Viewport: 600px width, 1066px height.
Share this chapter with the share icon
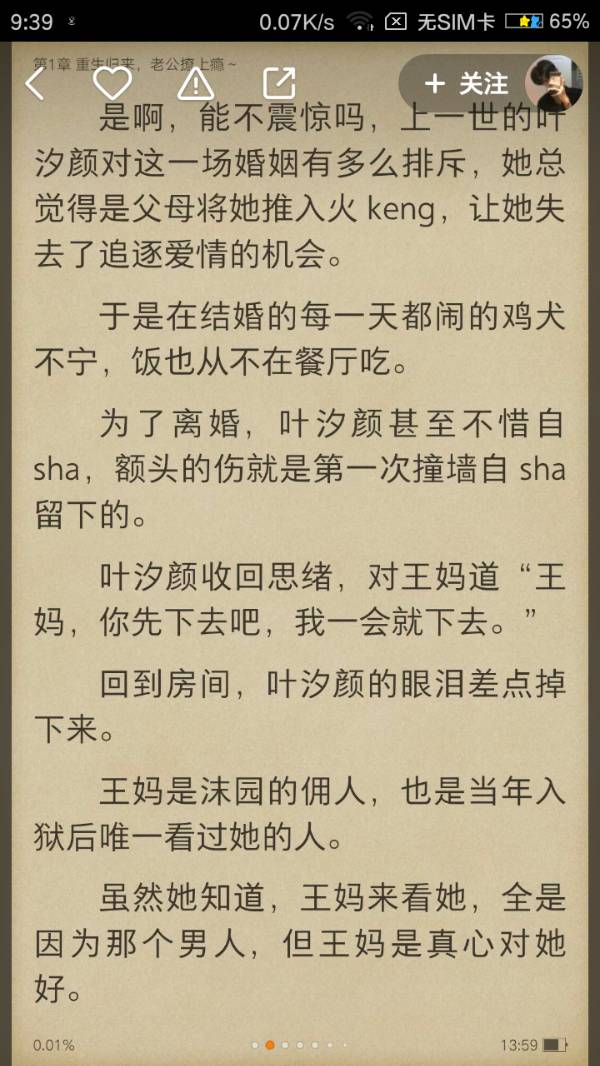[279, 84]
